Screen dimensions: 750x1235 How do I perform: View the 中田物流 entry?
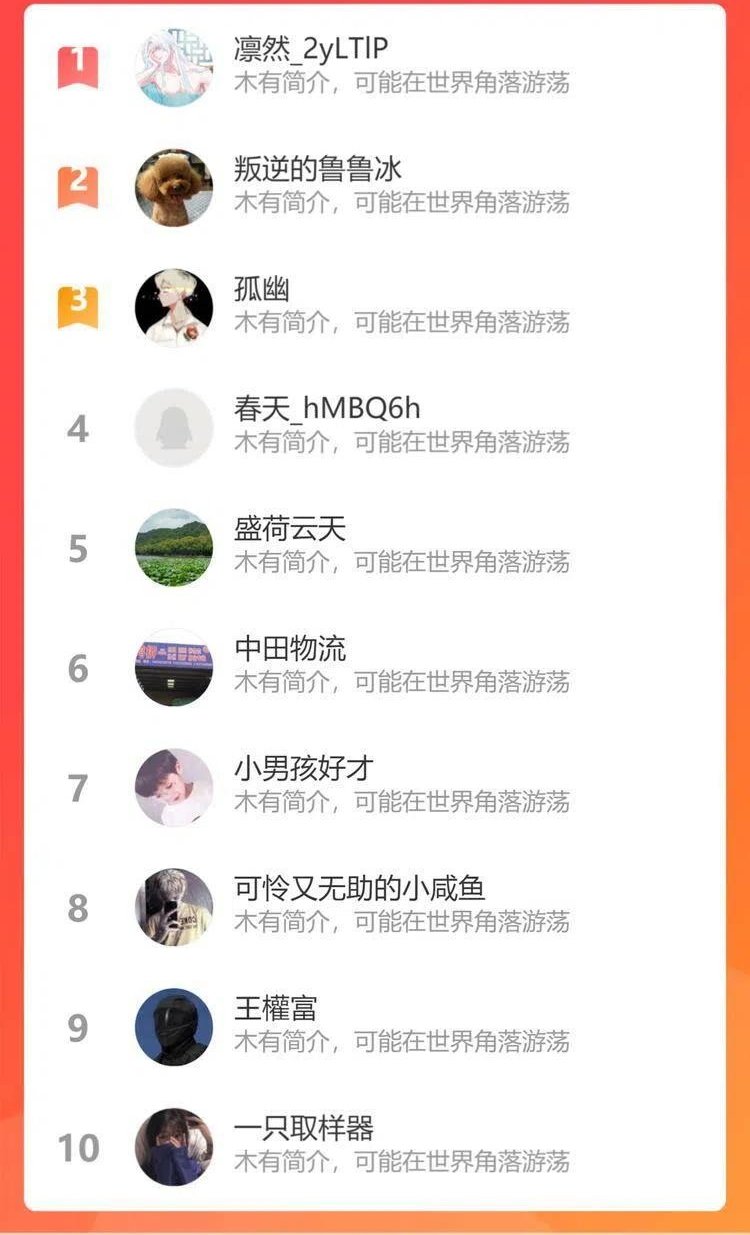[x=290, y=649]
